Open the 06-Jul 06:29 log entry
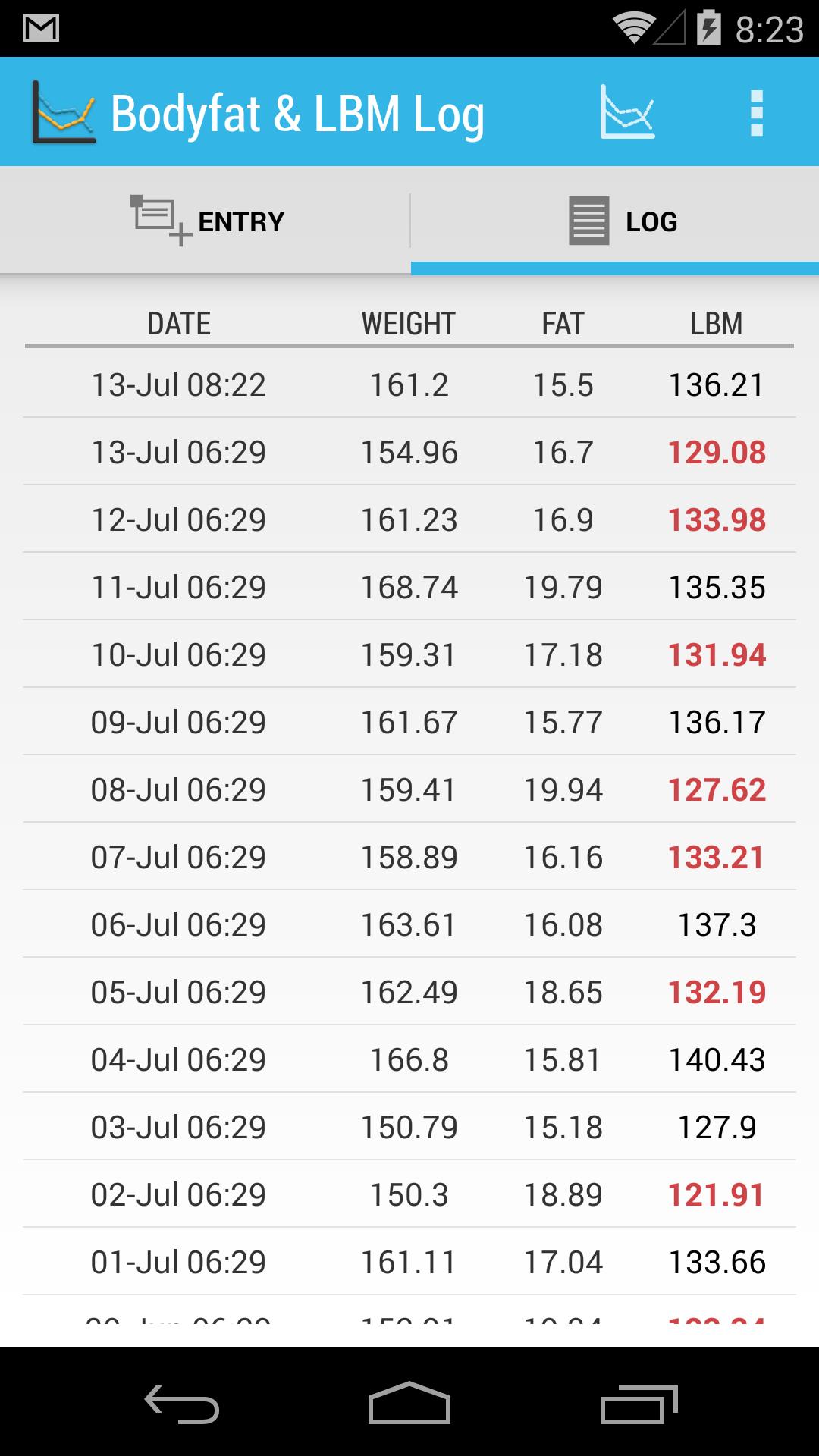The width and height of the screenshot is (819, 1456). coord(409,924)
